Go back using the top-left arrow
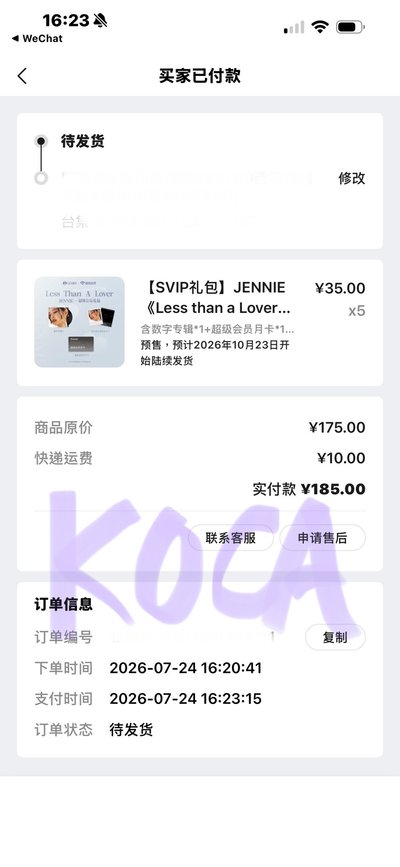 pyautogui.click(x=22, y=76)
